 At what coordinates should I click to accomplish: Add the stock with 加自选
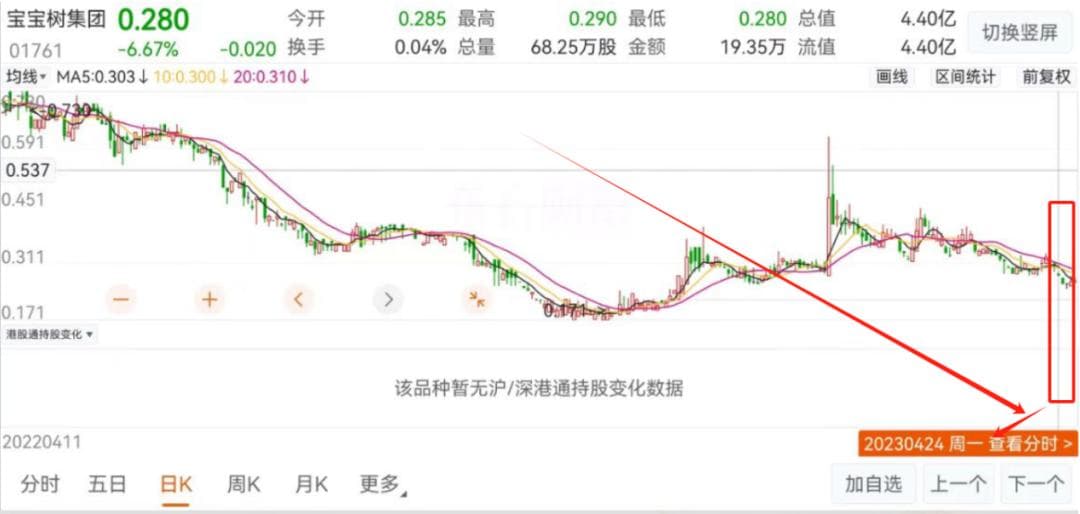[873, 485]
